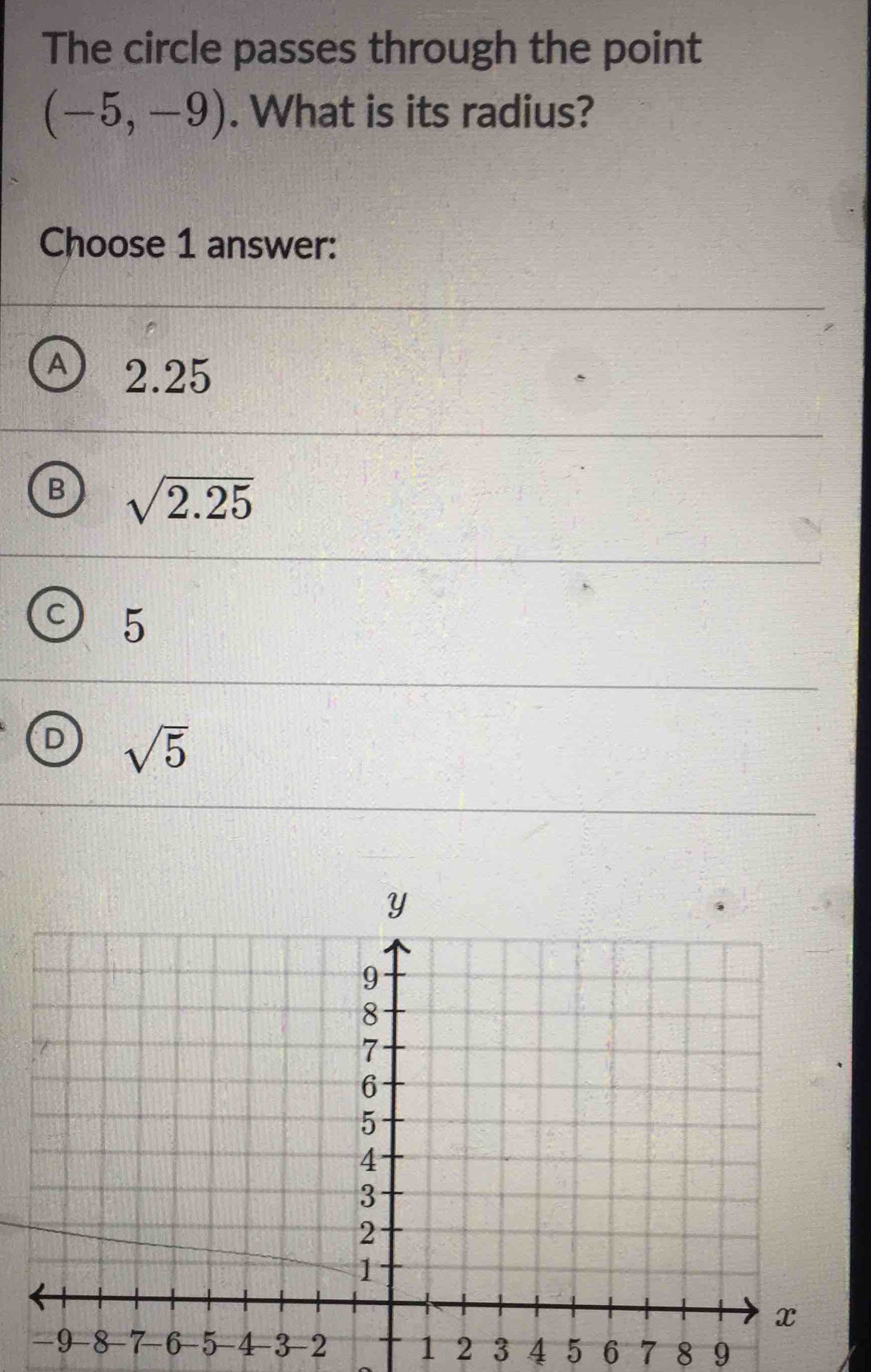Mark answer D, square root of 5

pos(54,739)
